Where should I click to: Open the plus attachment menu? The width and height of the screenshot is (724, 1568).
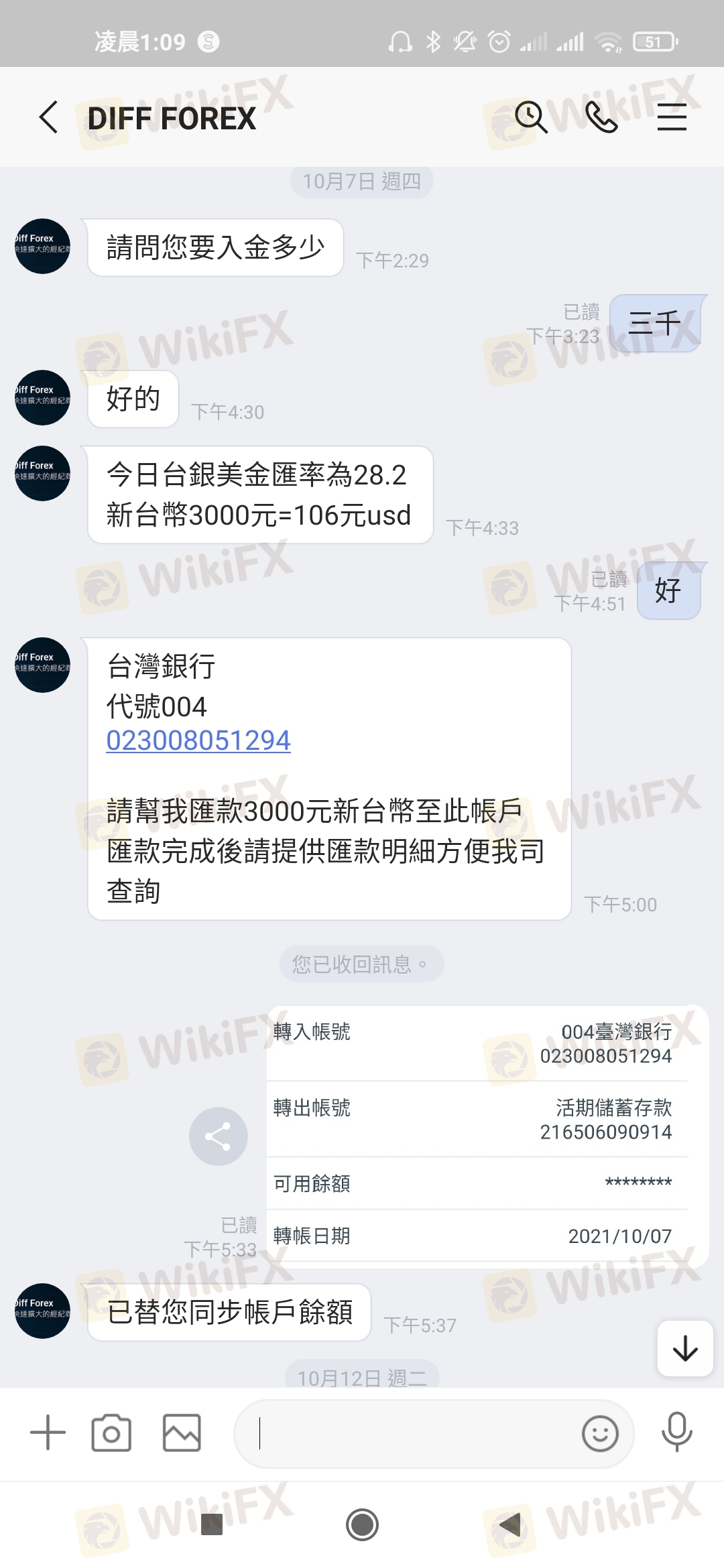pyautogui.click(x=48, y=1432)
